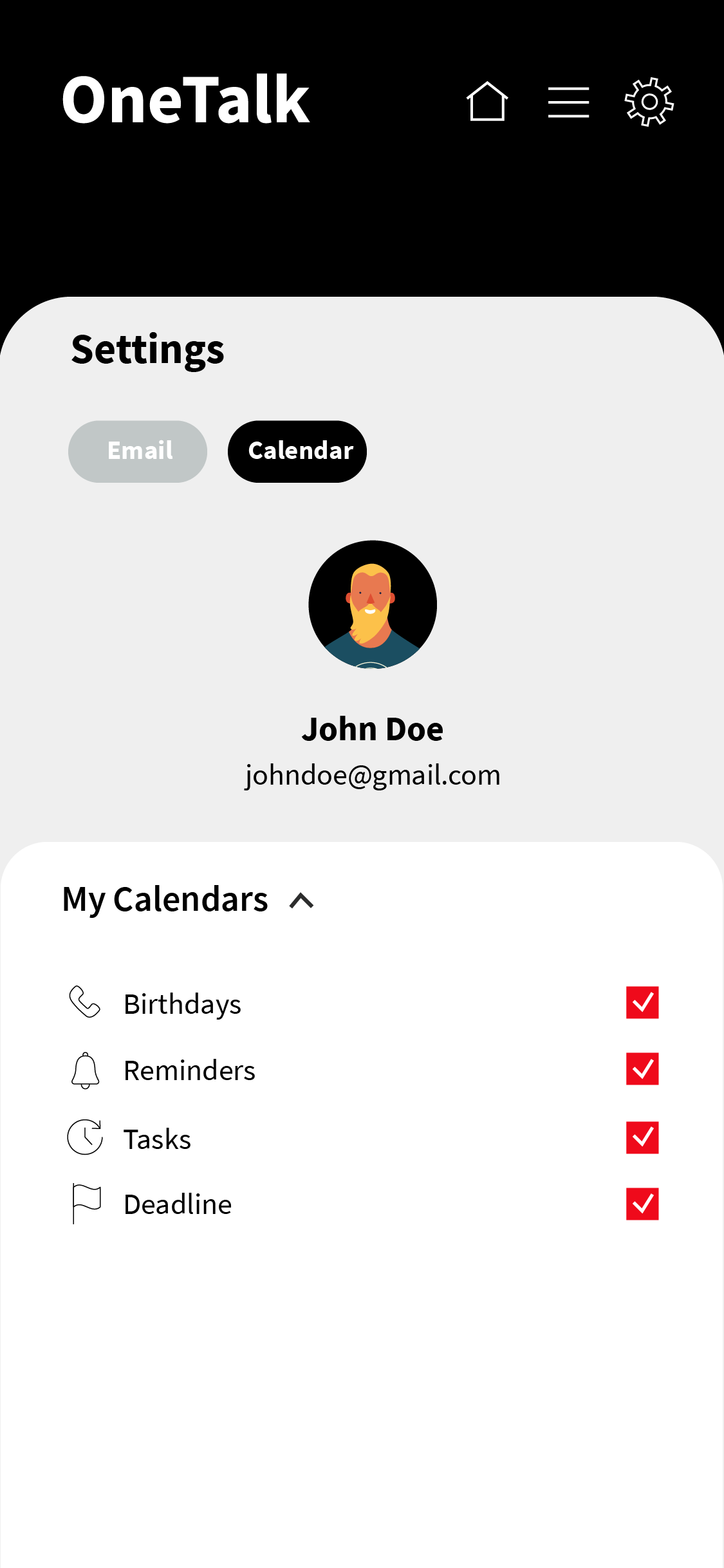Toggle the Tasks checkbox off
The image size is (724, 1568).
[642, 1137]
